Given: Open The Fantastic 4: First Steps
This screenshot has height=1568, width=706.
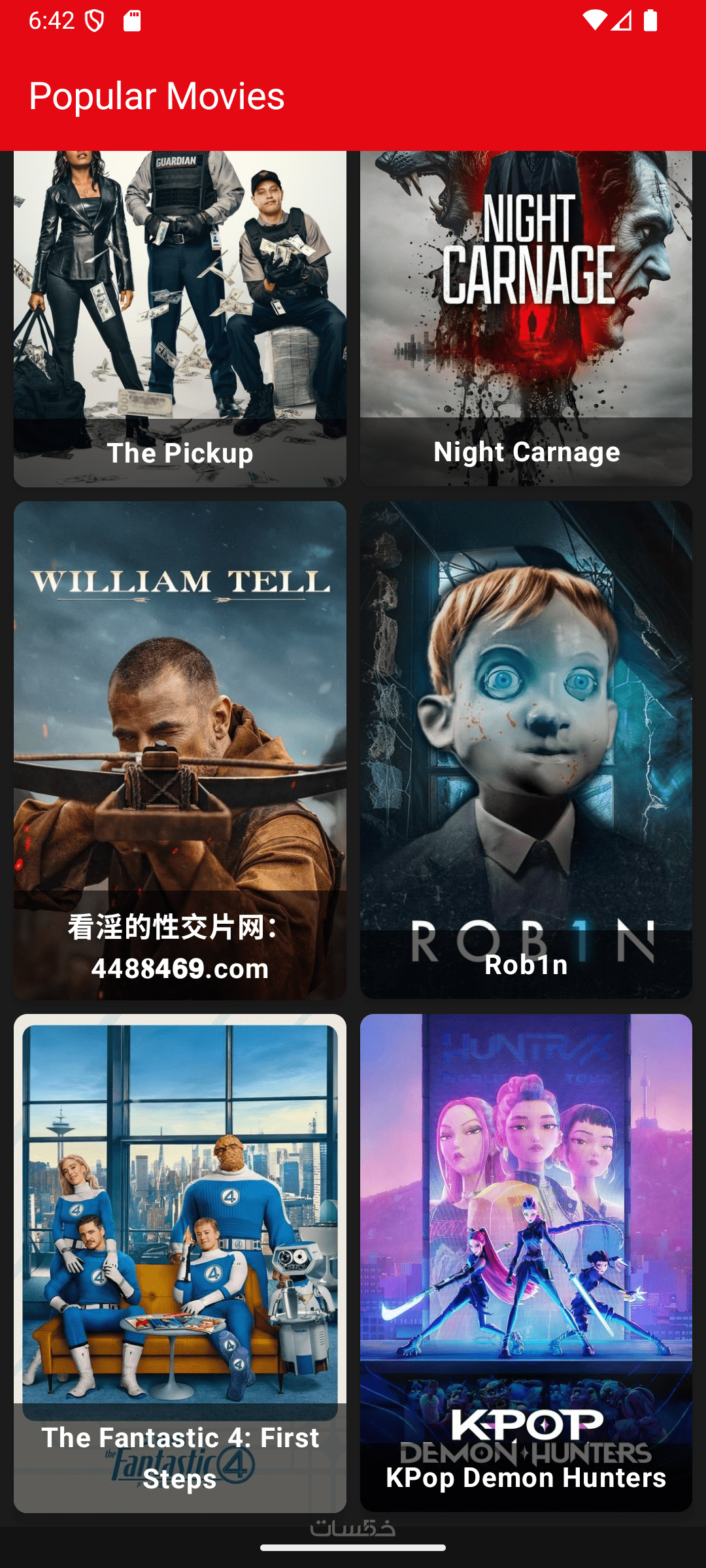Looking at the screenshot, I should (180, 1262).
